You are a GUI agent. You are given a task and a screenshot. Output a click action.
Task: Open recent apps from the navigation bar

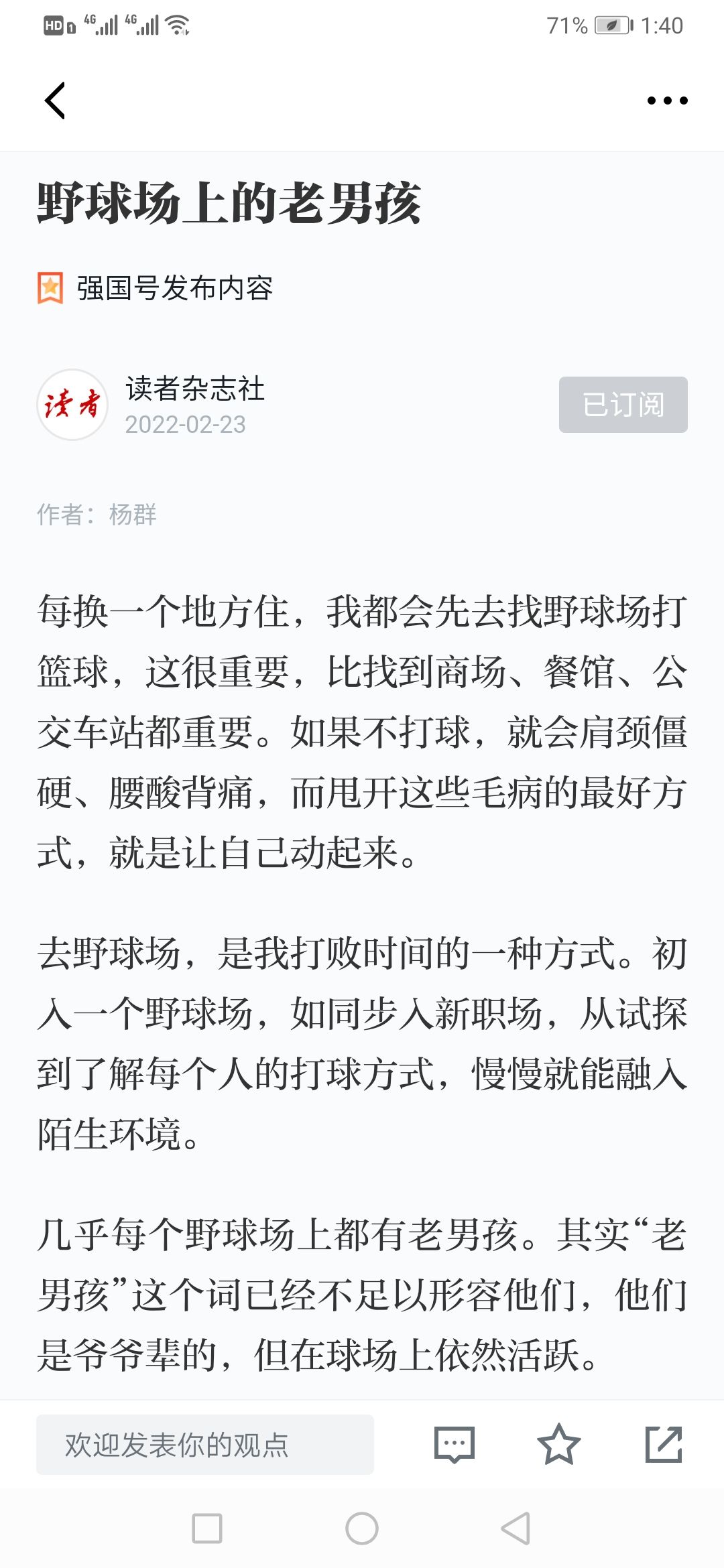coord(207,1528)
